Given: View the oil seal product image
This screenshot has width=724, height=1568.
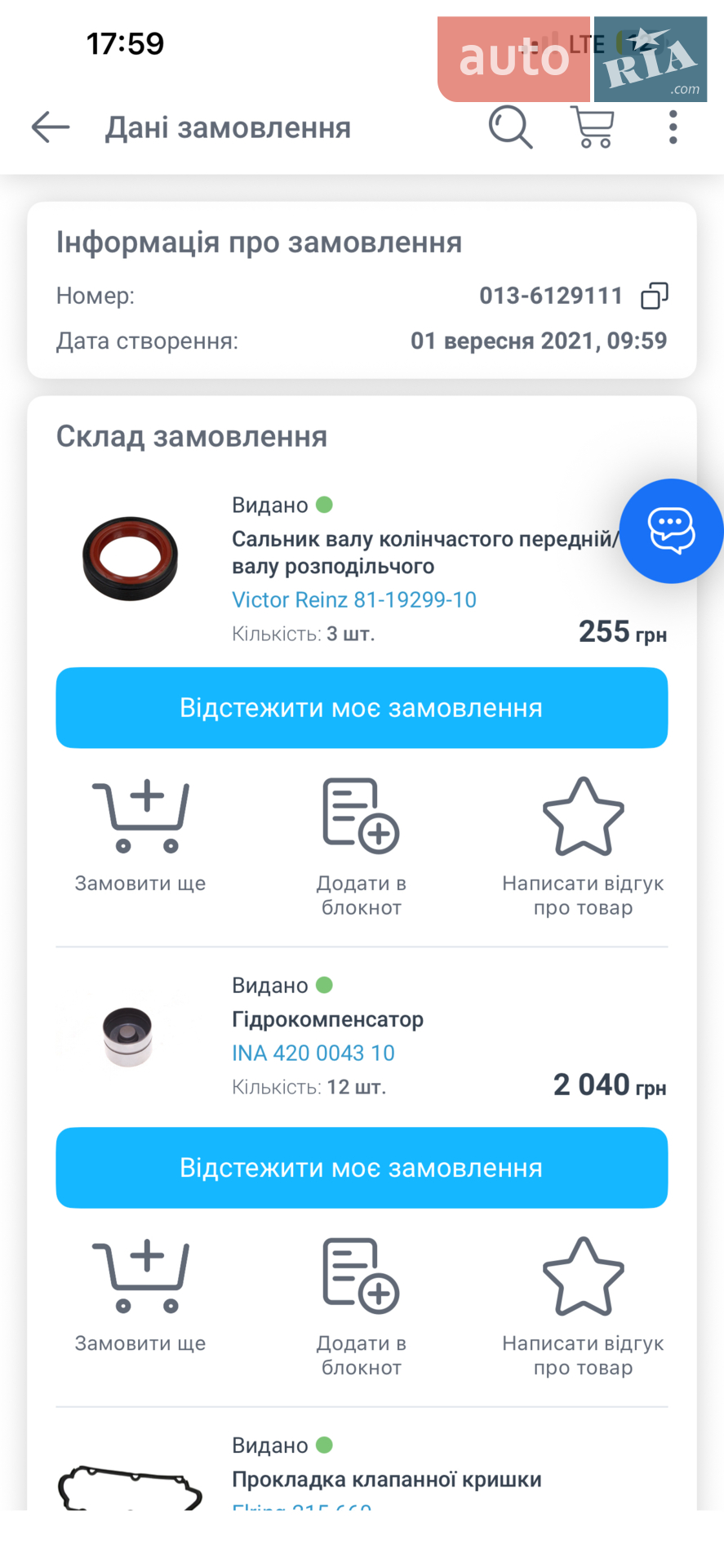Looking at the screenshot, I should 130,559.
